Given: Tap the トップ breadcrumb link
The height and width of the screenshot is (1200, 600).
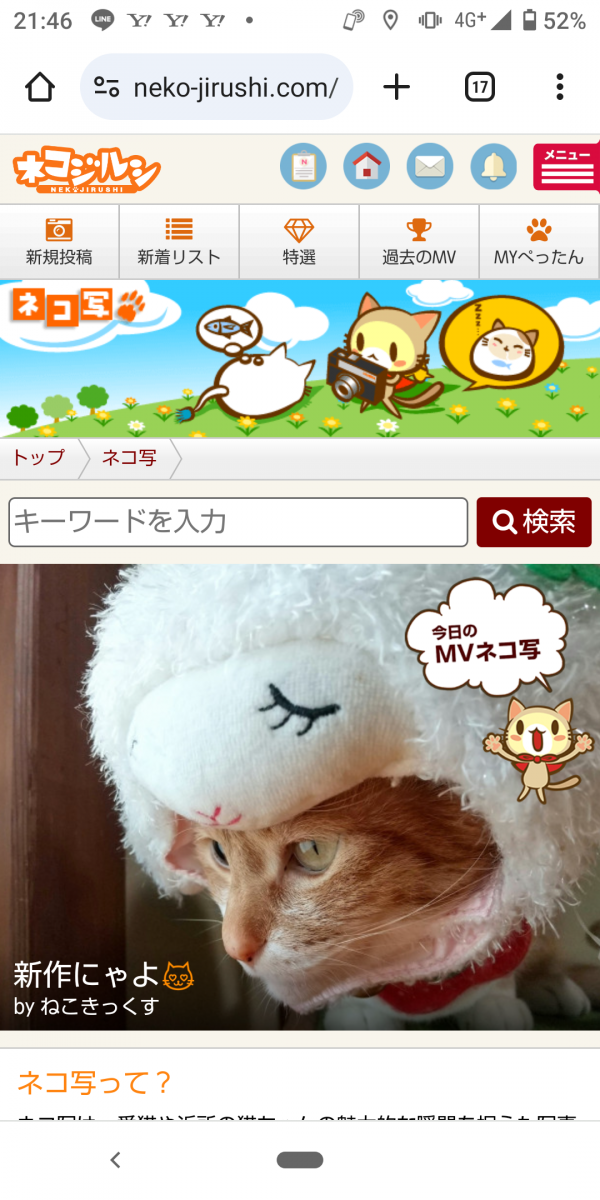Looking at the screenshot, I should click(x=38, y=459).
